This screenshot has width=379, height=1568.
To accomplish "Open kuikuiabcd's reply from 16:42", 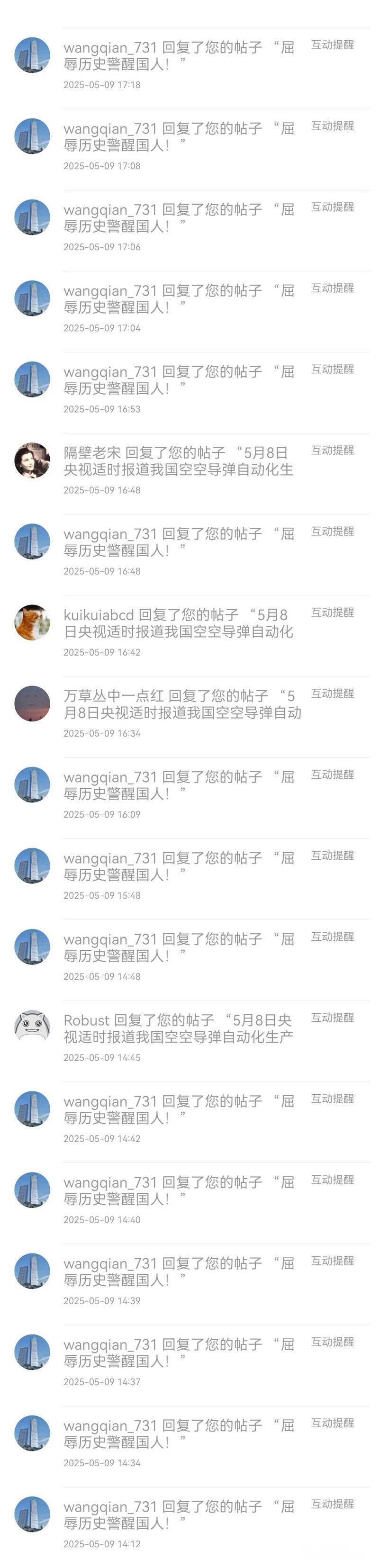I will pos(179,623).
